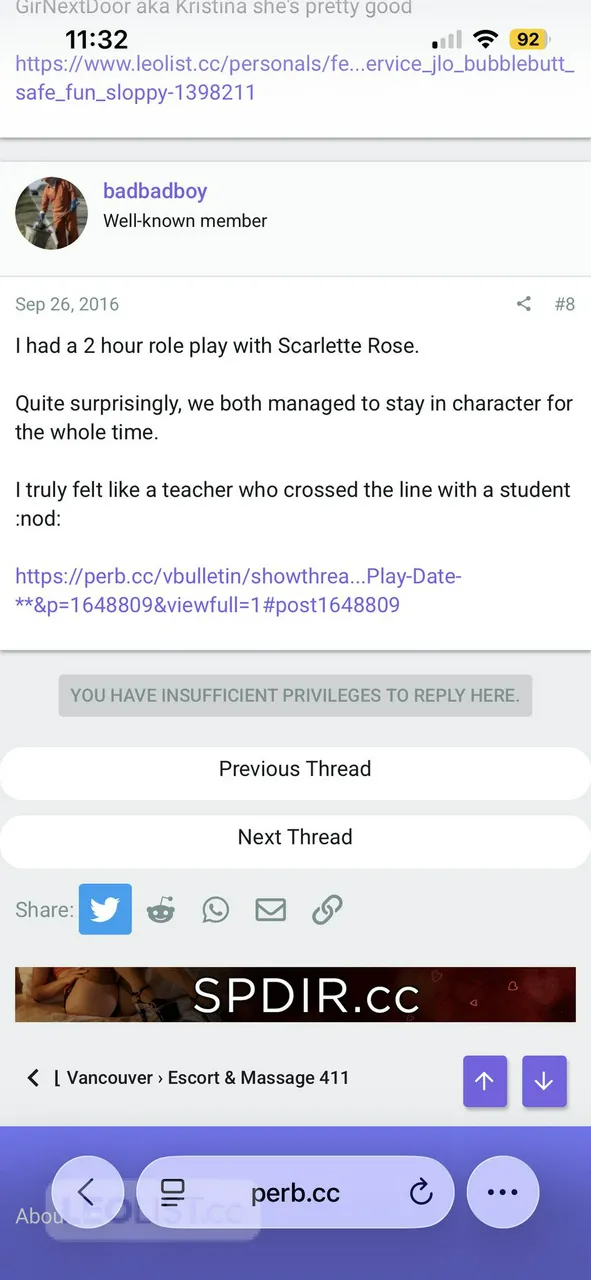Share this thread by email
591x1280 pixels.
point(270,909)
